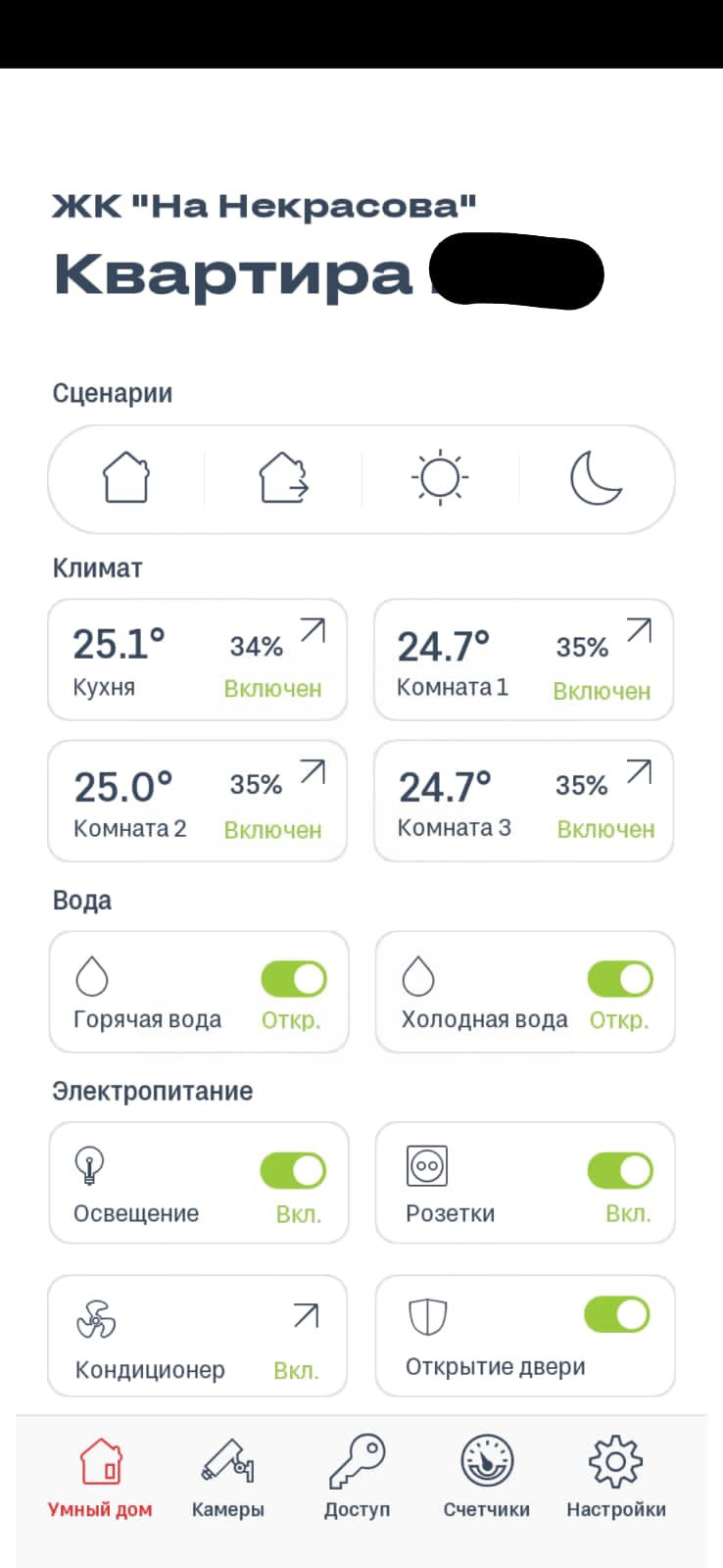Select the sun day scenario
723x1568 pixels.
(x=440, y=478)
